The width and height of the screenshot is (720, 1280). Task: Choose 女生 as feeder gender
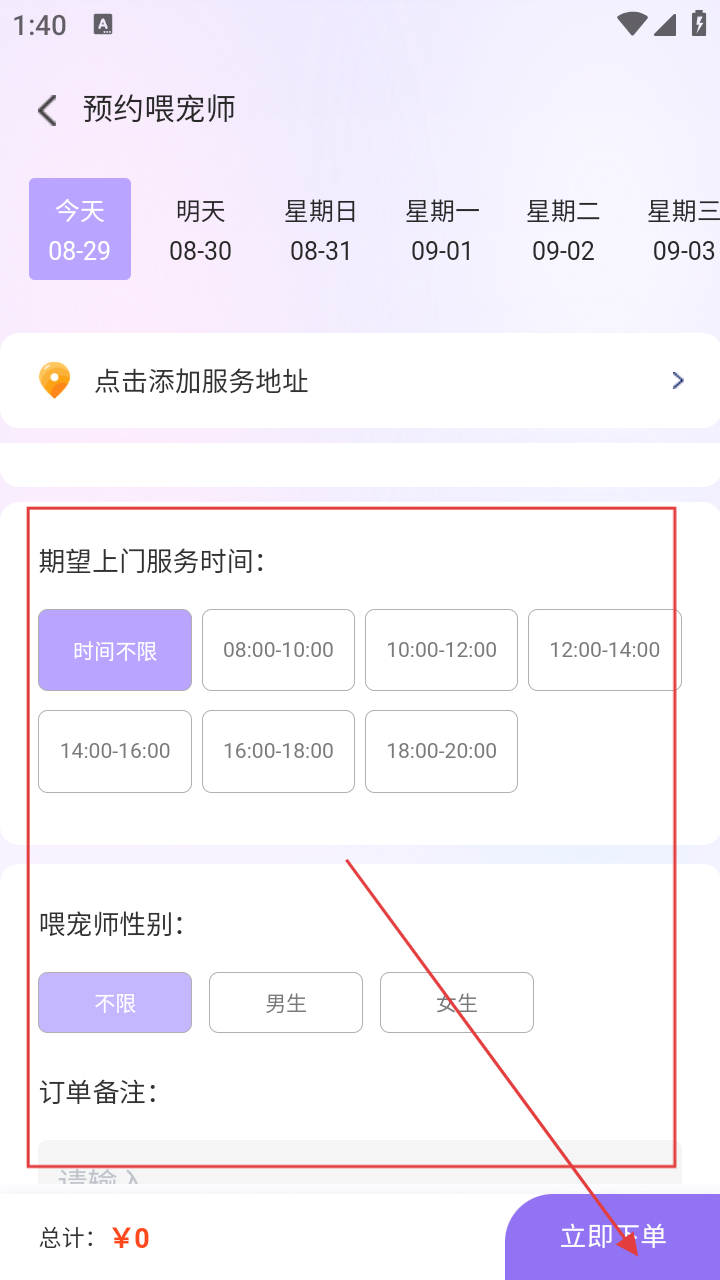coord(457,1003)
